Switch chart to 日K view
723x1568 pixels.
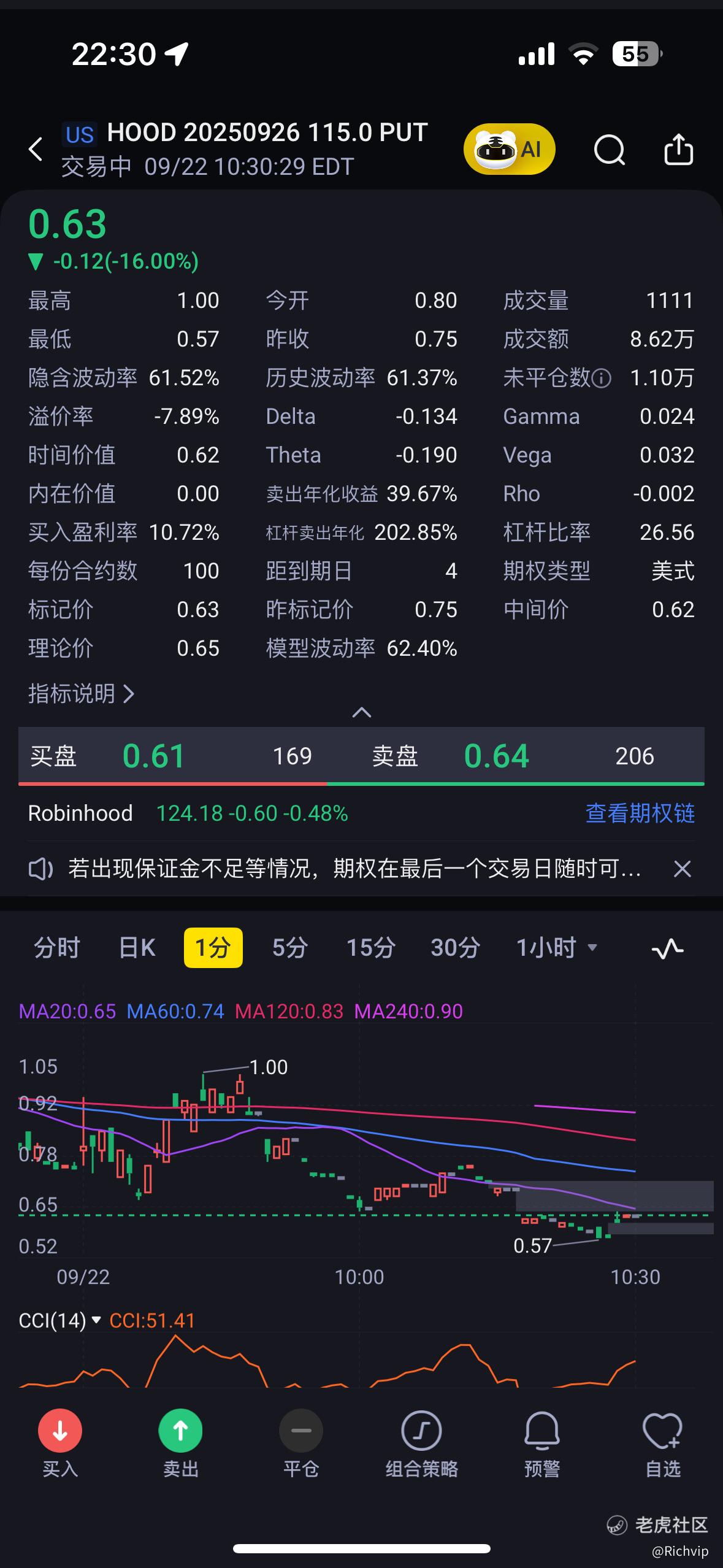coord(137,948)
